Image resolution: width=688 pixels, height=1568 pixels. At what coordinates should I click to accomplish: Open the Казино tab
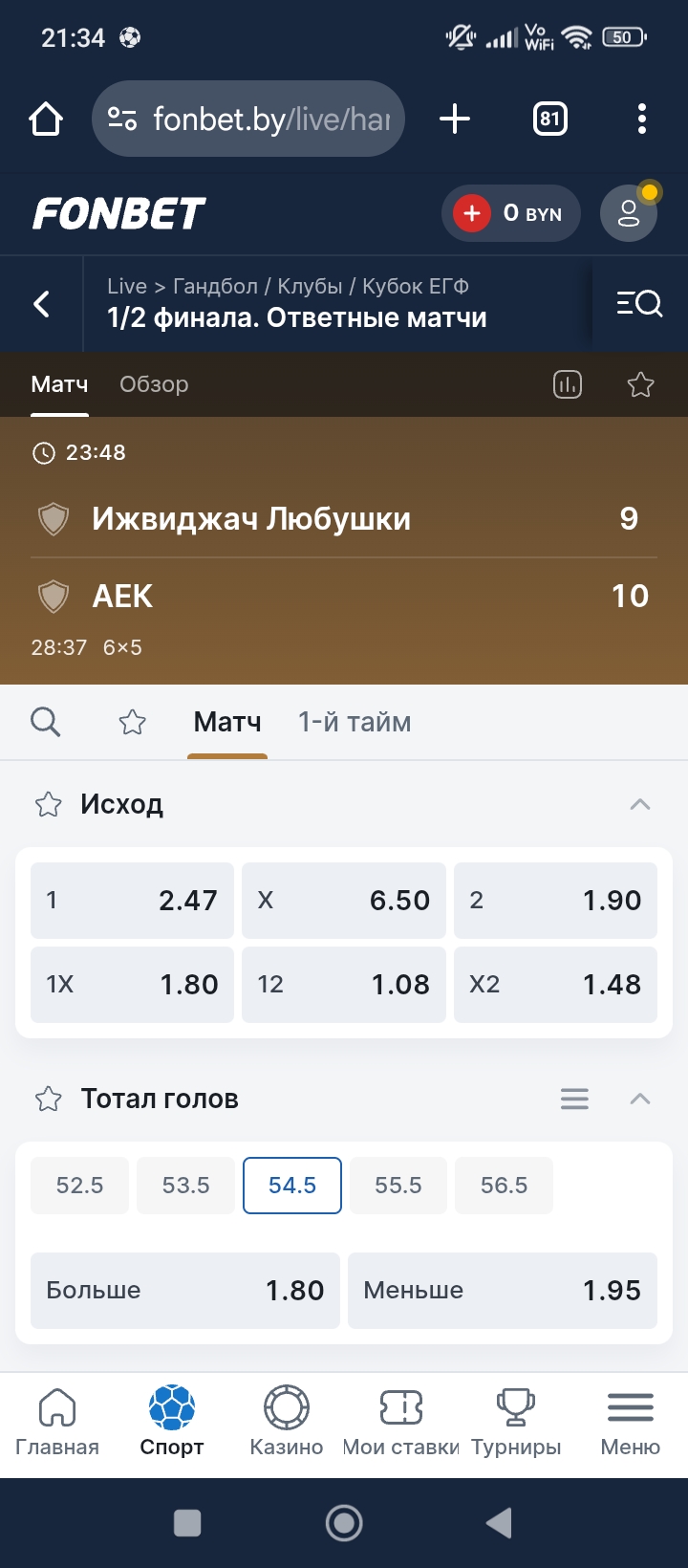pyautogui.click(x=287, y=1422)
